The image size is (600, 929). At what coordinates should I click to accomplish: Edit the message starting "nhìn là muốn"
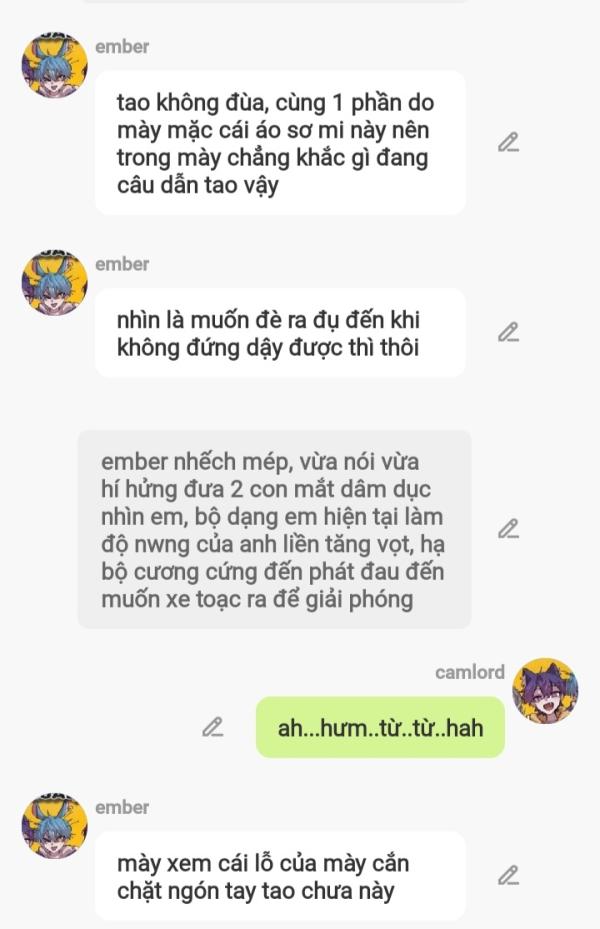click(x=508, y=332)
